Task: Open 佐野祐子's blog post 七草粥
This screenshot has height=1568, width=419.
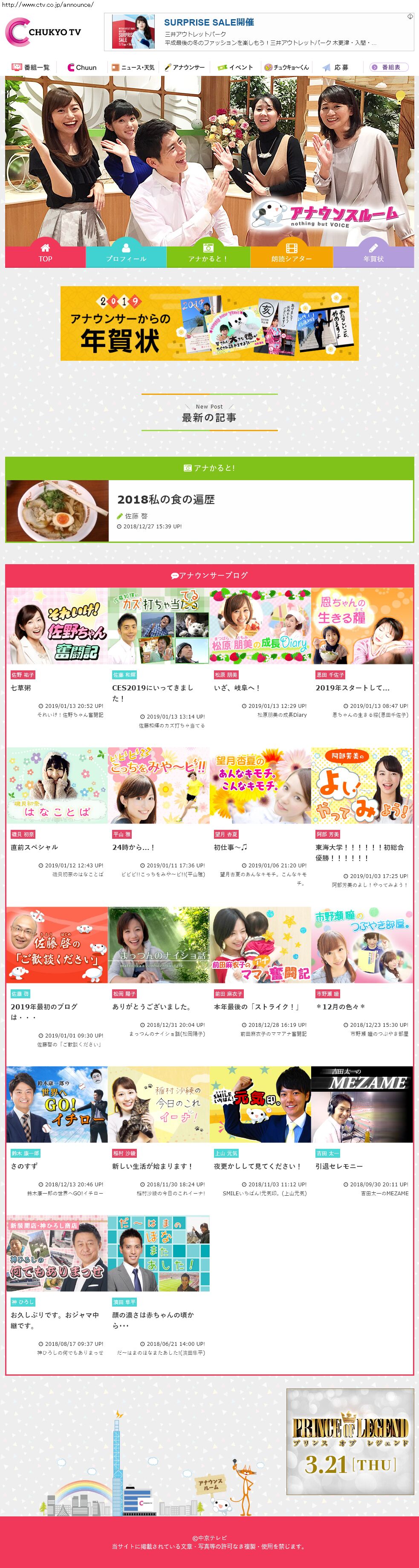Action: pos(21,687)
